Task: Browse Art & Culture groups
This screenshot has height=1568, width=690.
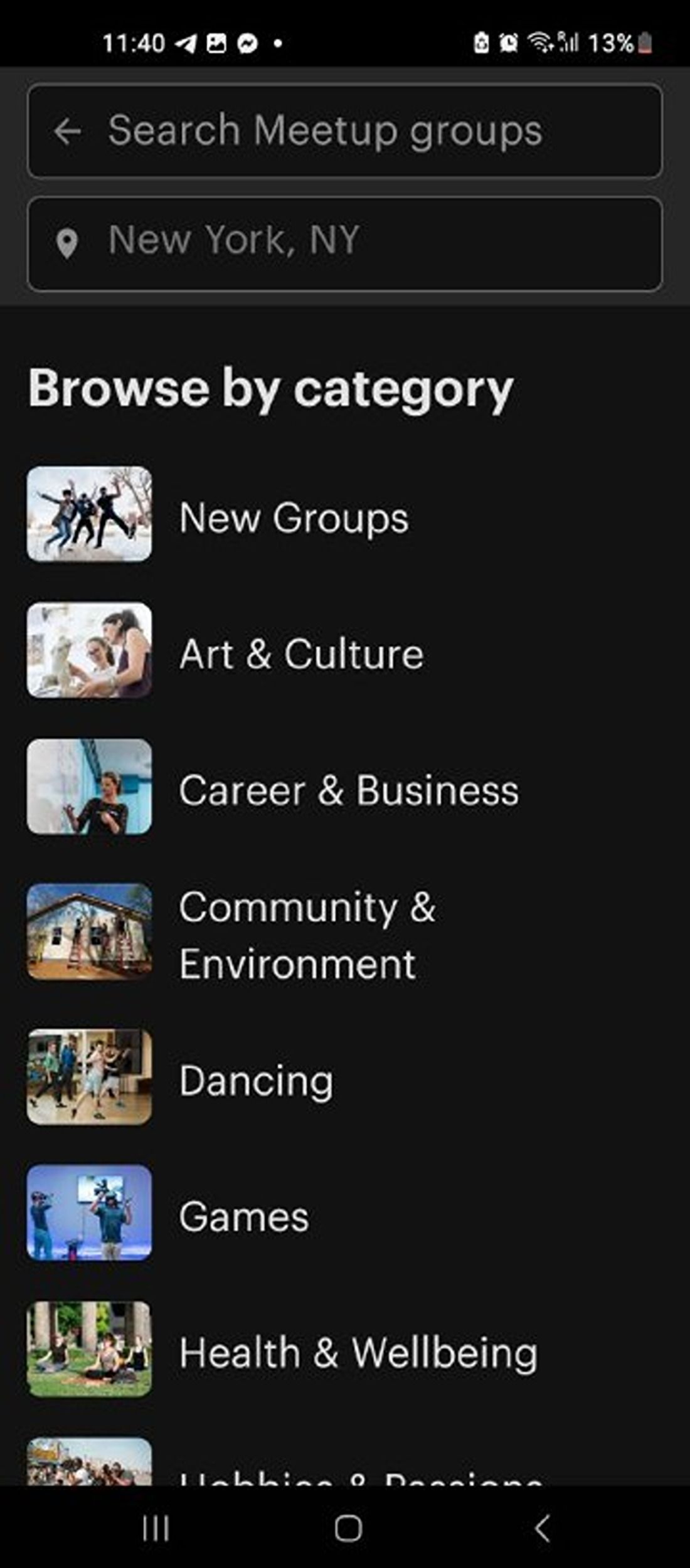Action: [x=301, y=654]
